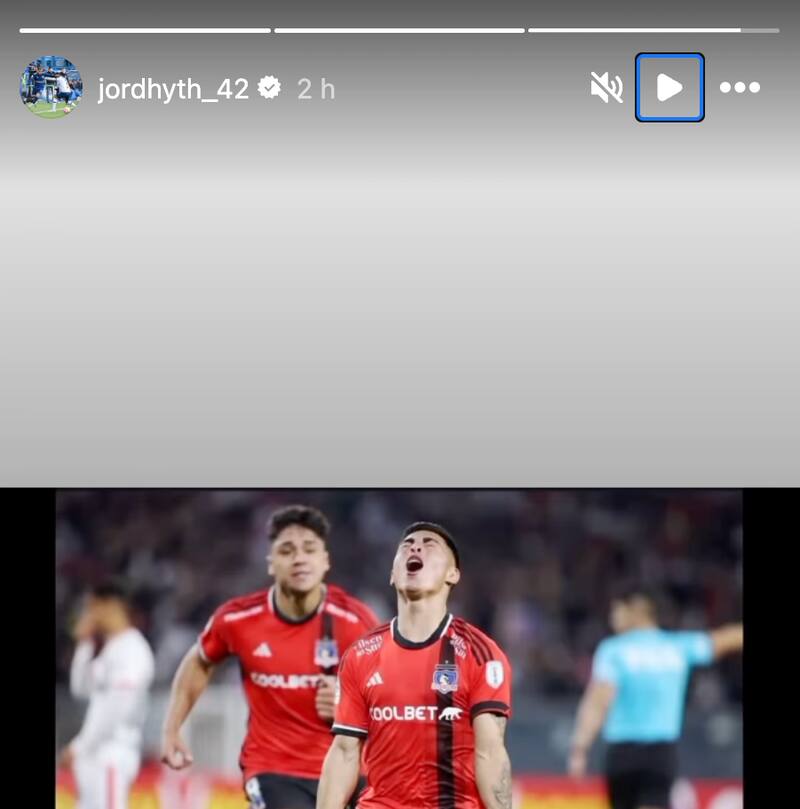Click the crossed-out speaker icon
800x809 pixels.
pyautogui.click(x=607, y=88)
